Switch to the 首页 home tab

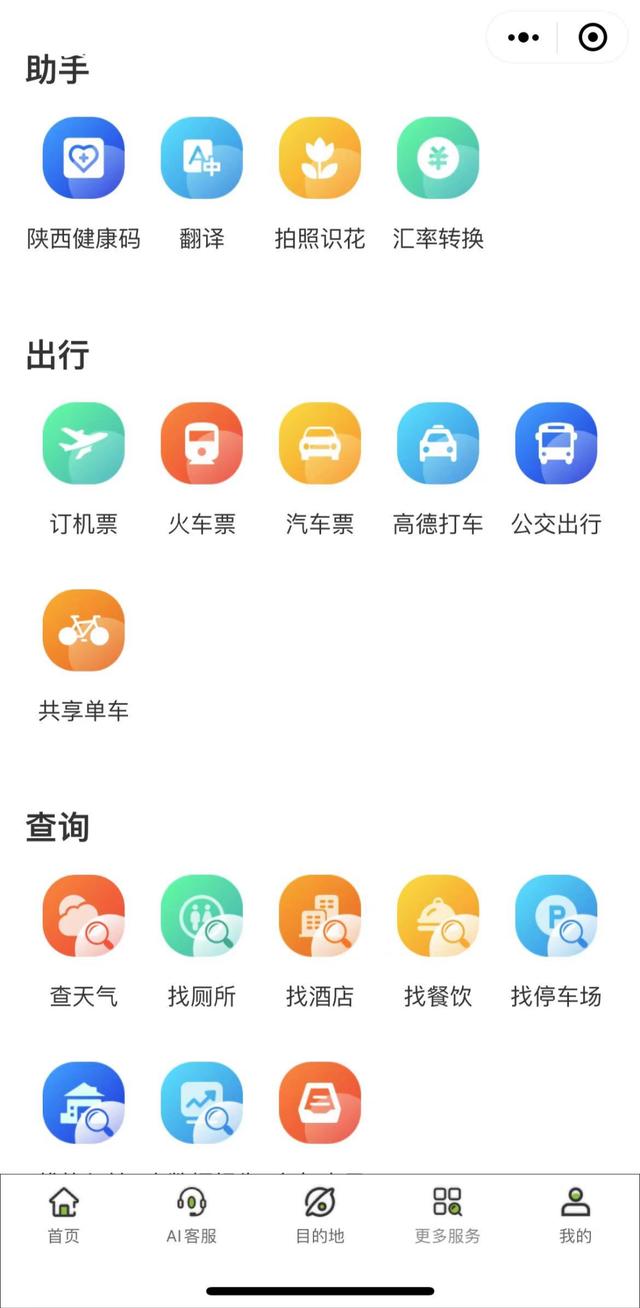click(64, 1215)
